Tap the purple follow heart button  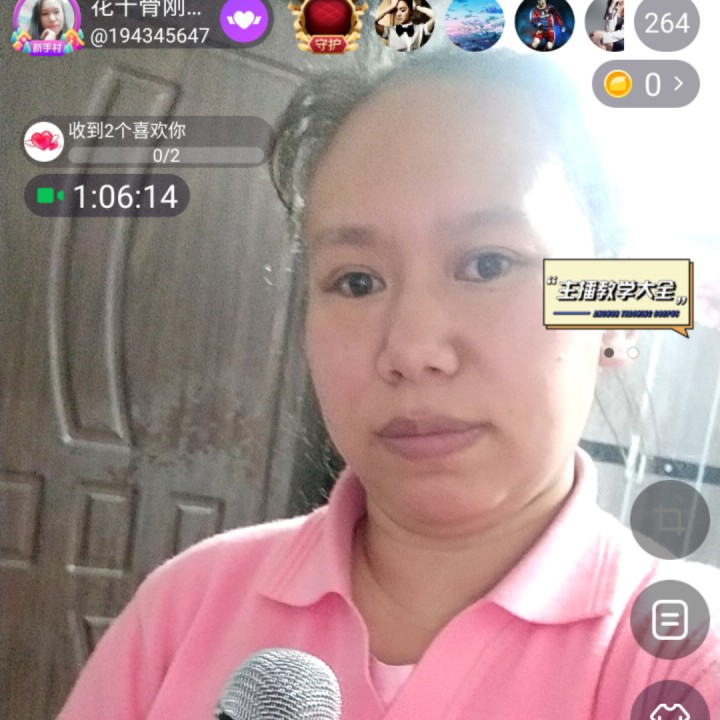(244, 21)
